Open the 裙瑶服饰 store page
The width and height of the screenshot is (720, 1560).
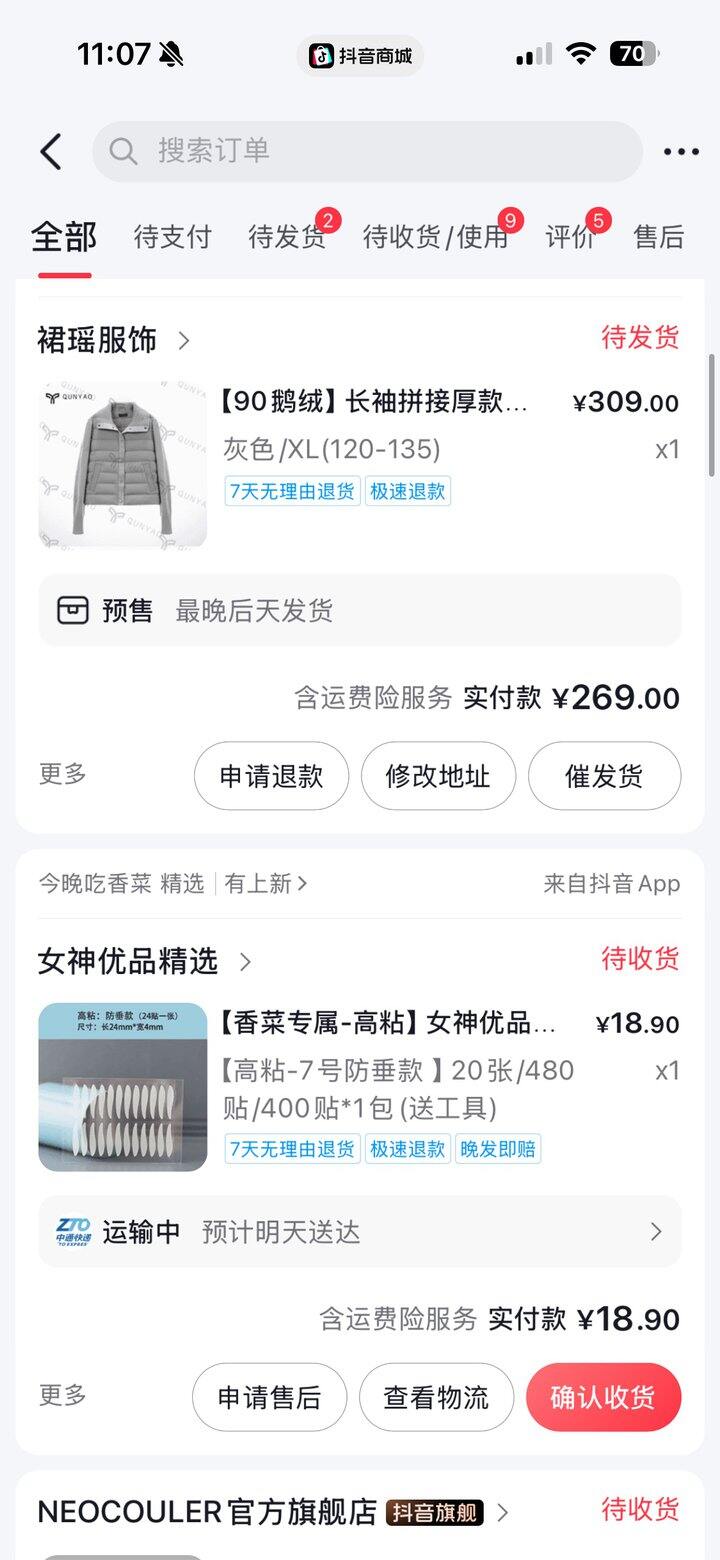[x=112, y=340]
